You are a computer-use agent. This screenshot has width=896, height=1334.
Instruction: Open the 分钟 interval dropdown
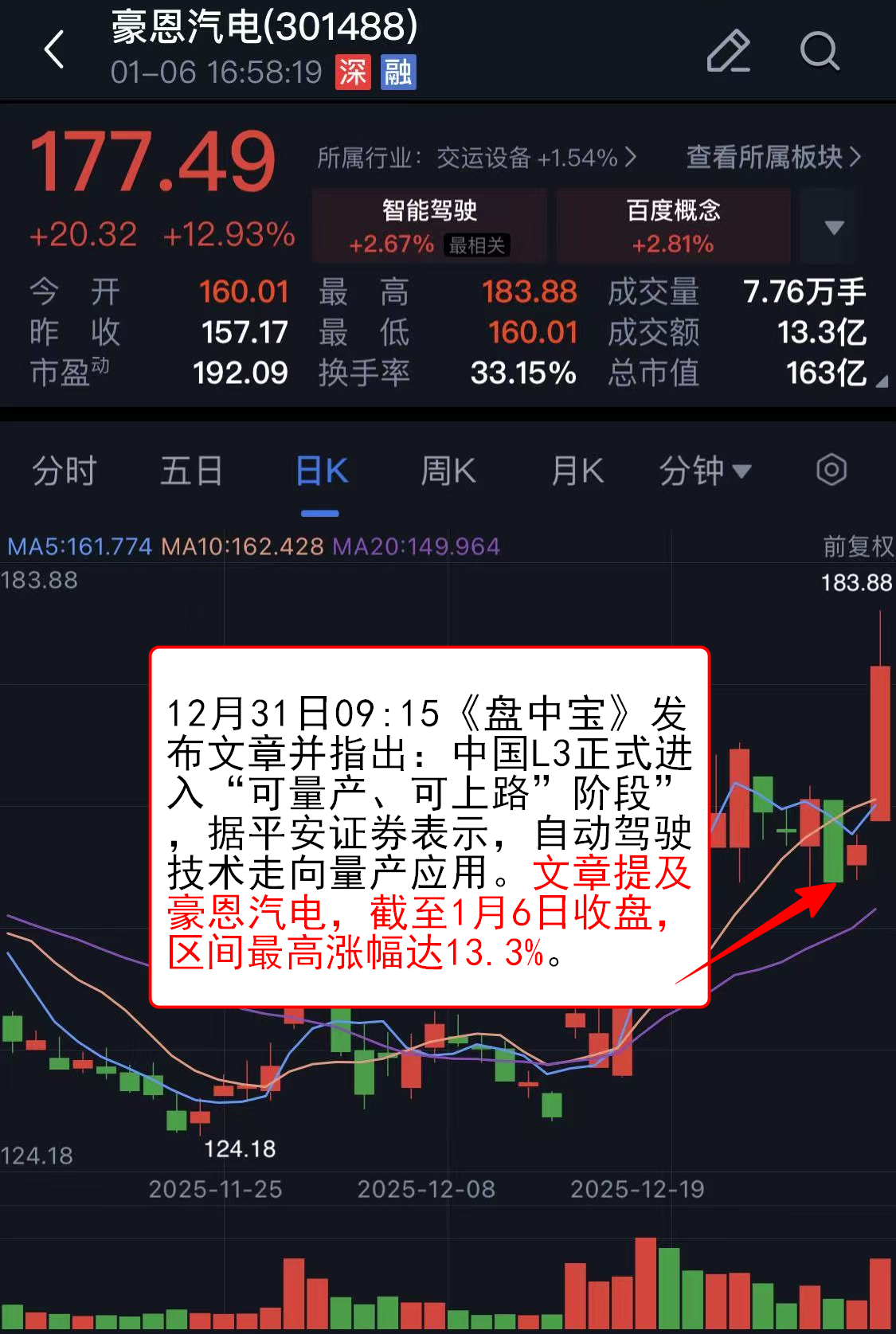[704, 471]
